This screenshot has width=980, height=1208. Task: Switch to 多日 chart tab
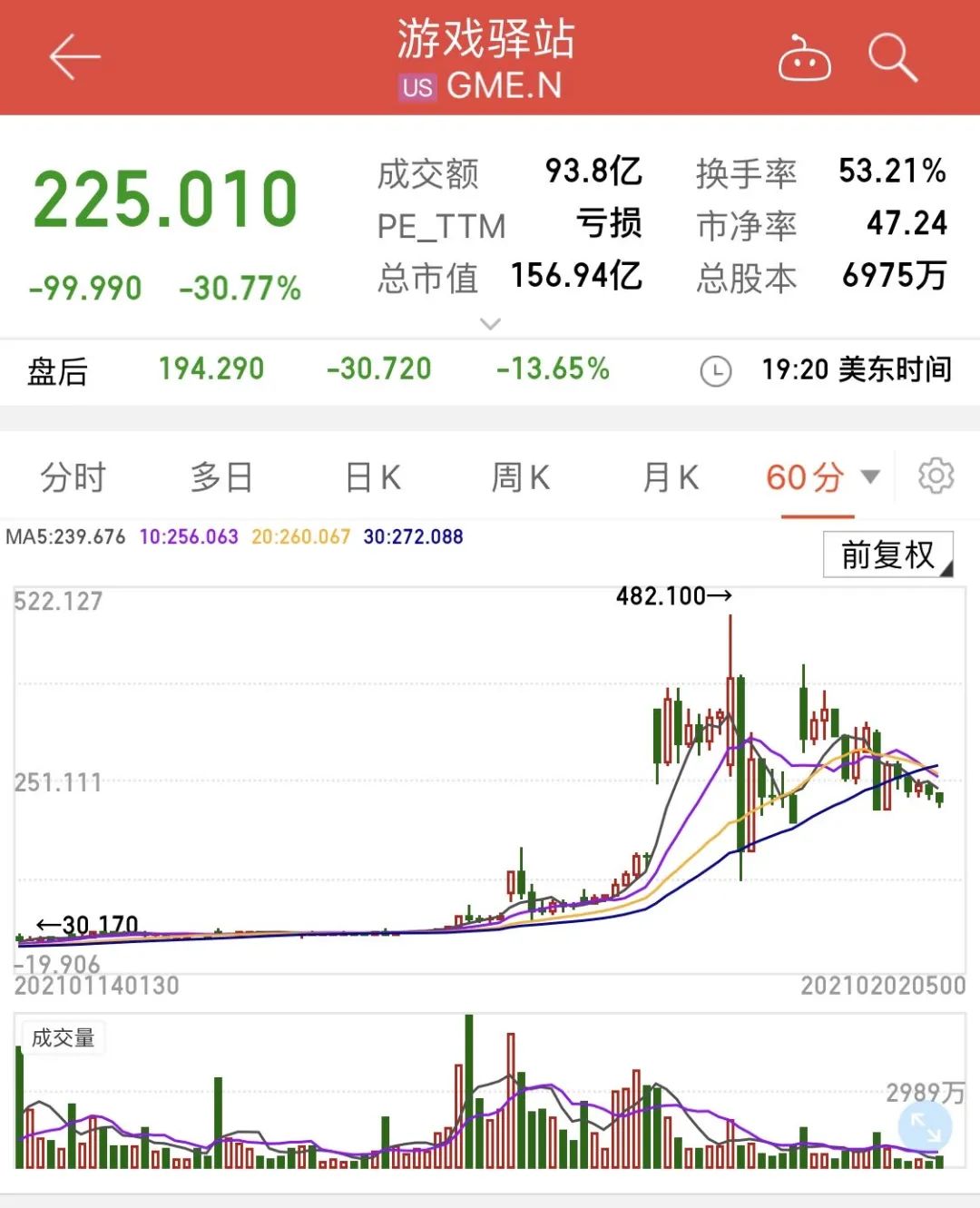pos(221,476)
